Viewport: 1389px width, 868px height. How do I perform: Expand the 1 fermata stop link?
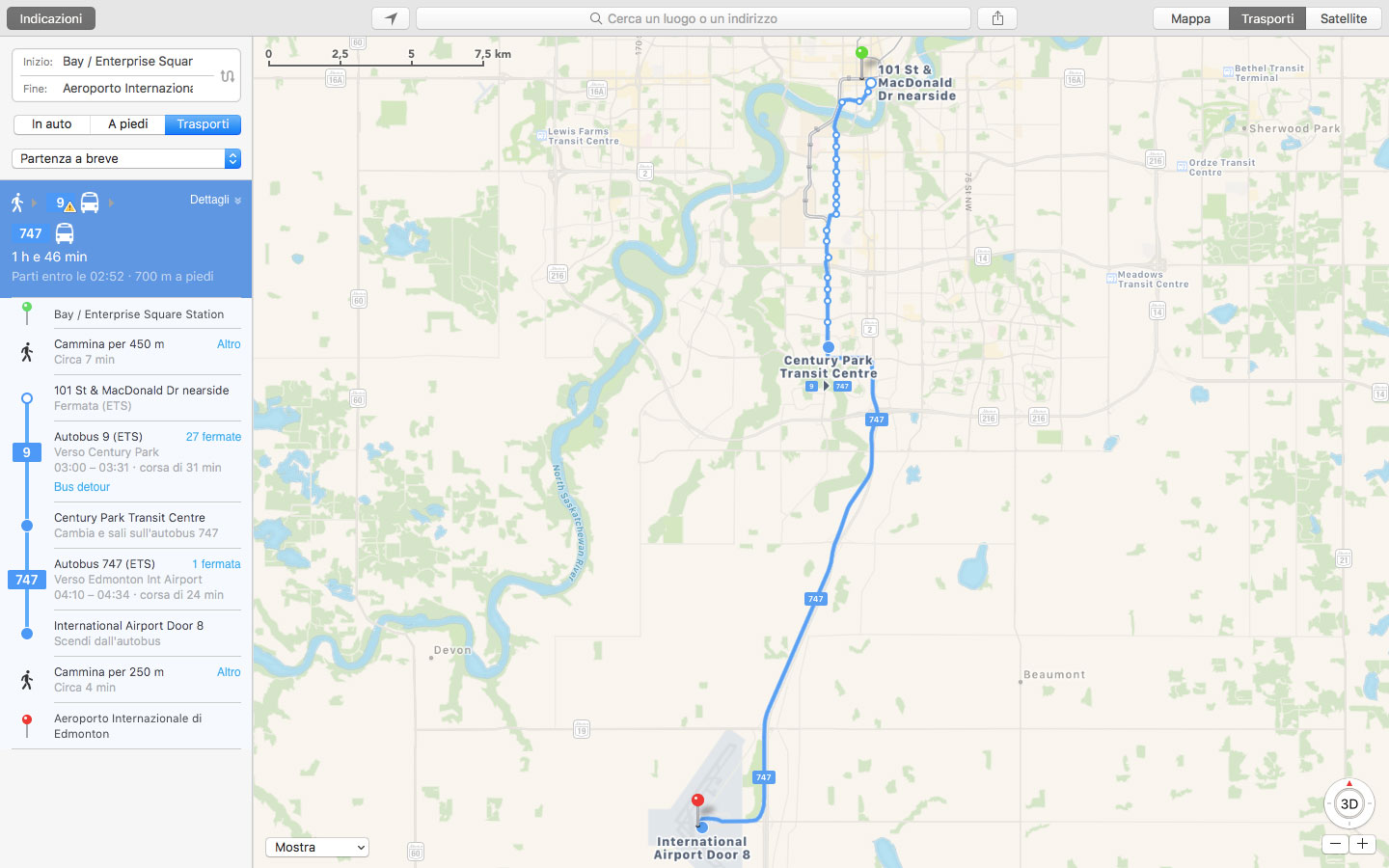coord(216,564)
